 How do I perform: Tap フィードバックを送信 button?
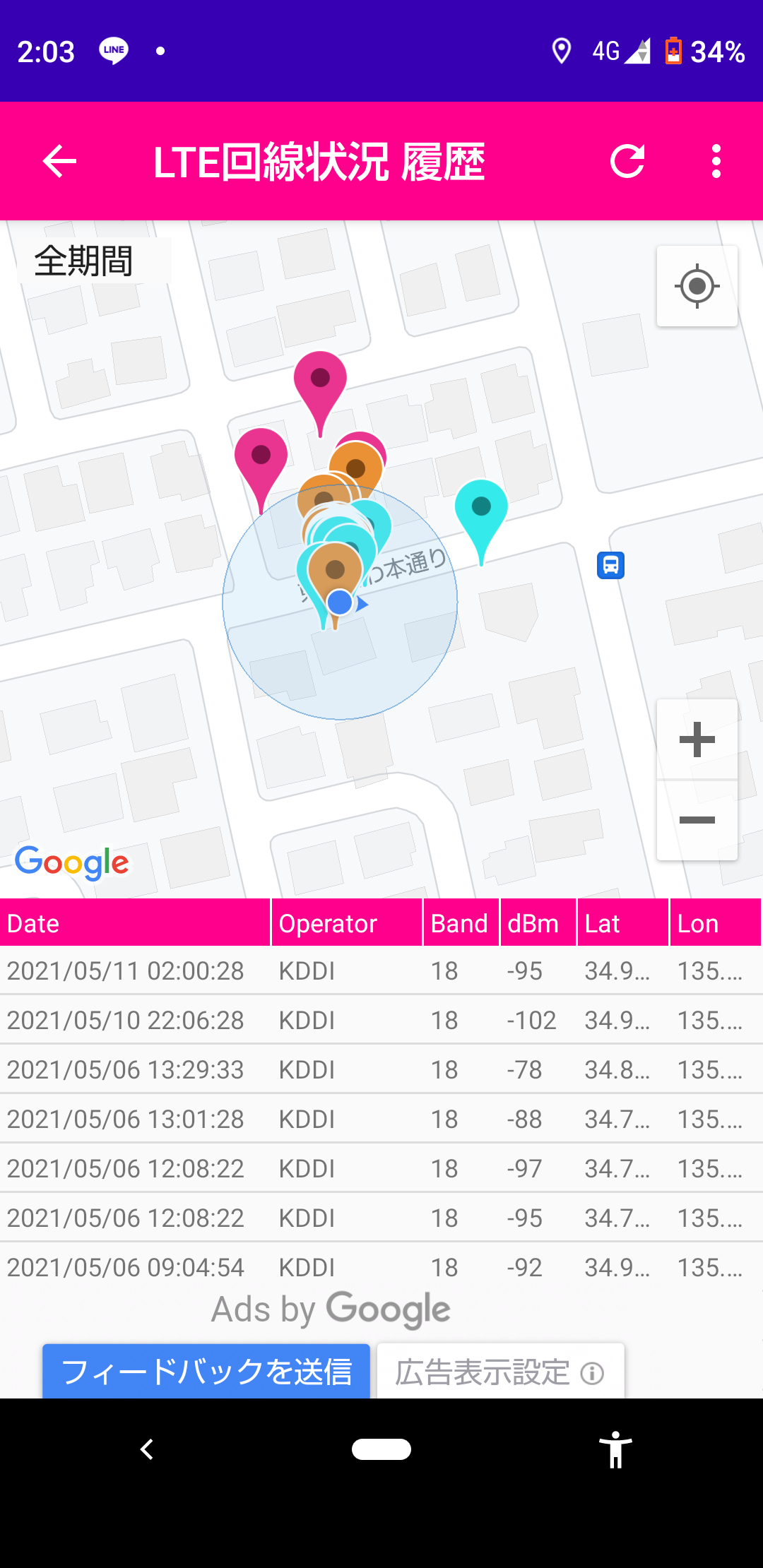click(x=206, y=1372)
